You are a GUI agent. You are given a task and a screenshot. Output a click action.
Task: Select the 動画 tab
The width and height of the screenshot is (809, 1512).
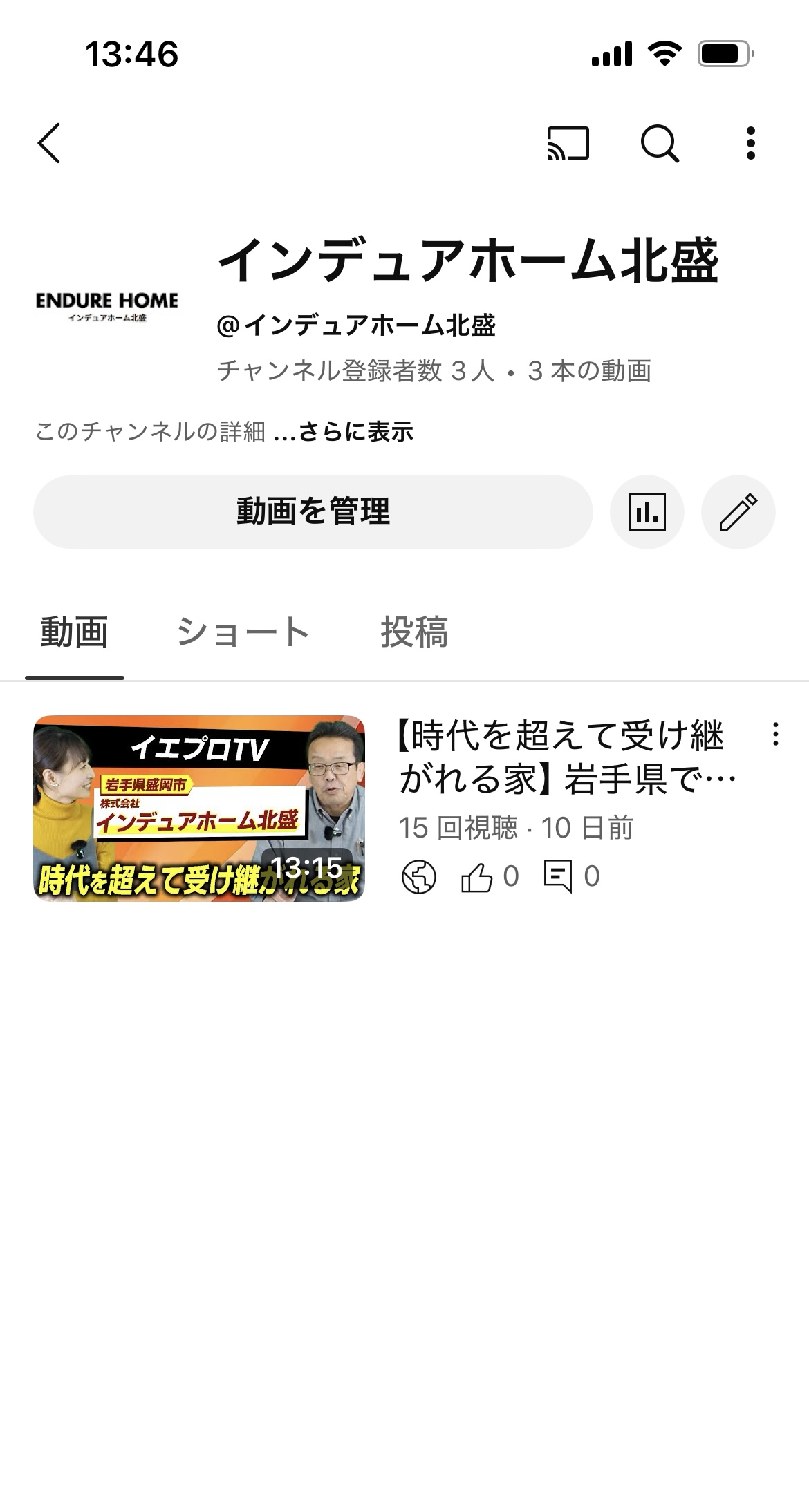point(74,632)
